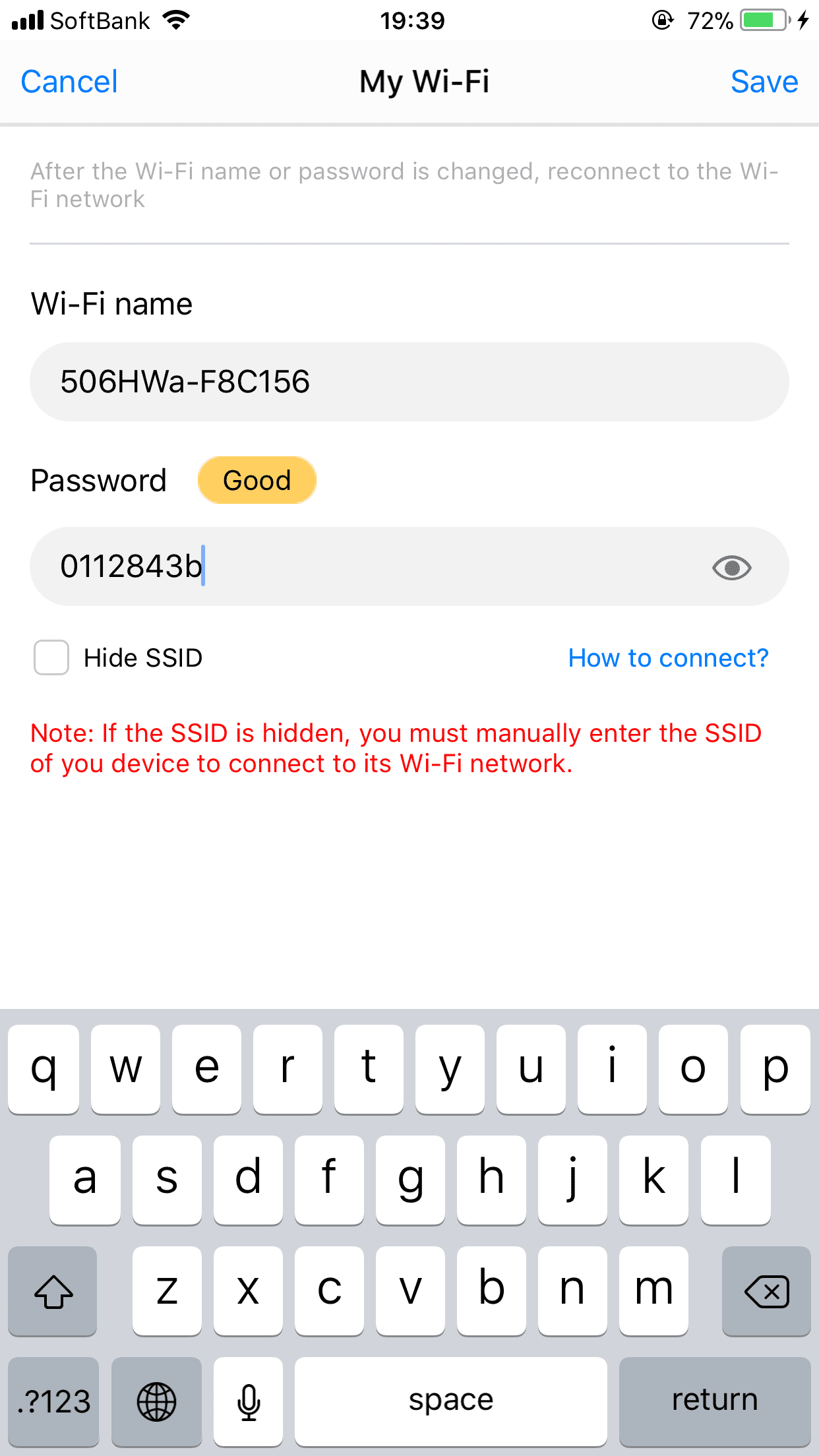Viewport: 819px width, 1456px height.
Task: Toggle password visibility with the eye icon
Action: [x=731, y=568]
